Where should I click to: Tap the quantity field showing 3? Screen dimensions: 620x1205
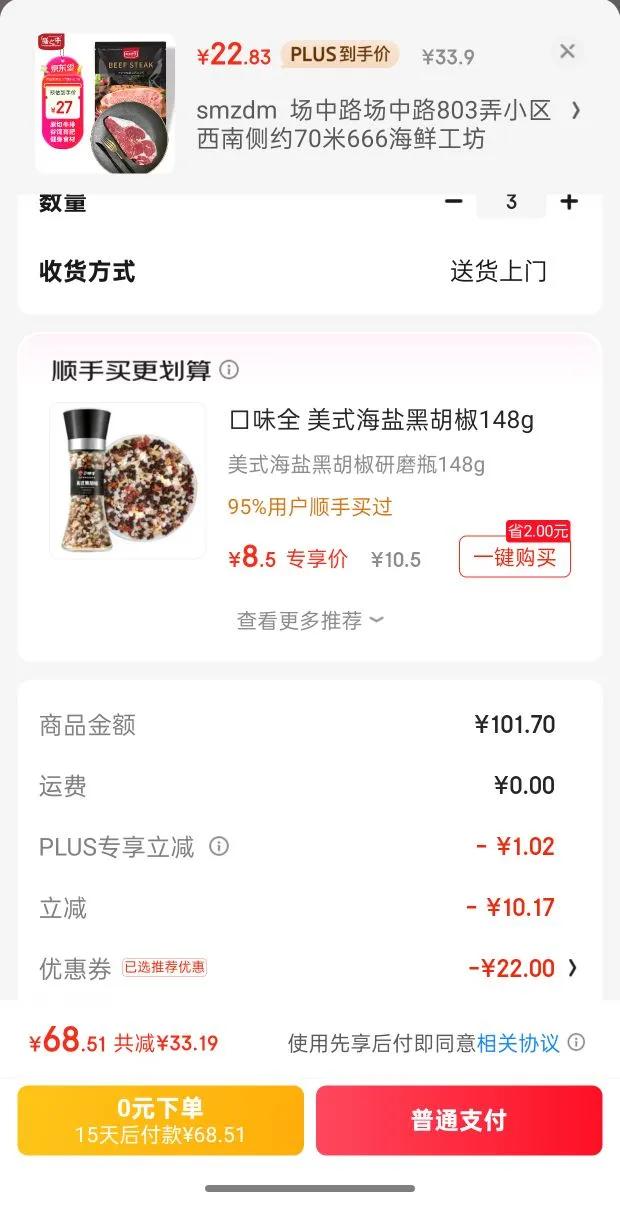[511, 202]
